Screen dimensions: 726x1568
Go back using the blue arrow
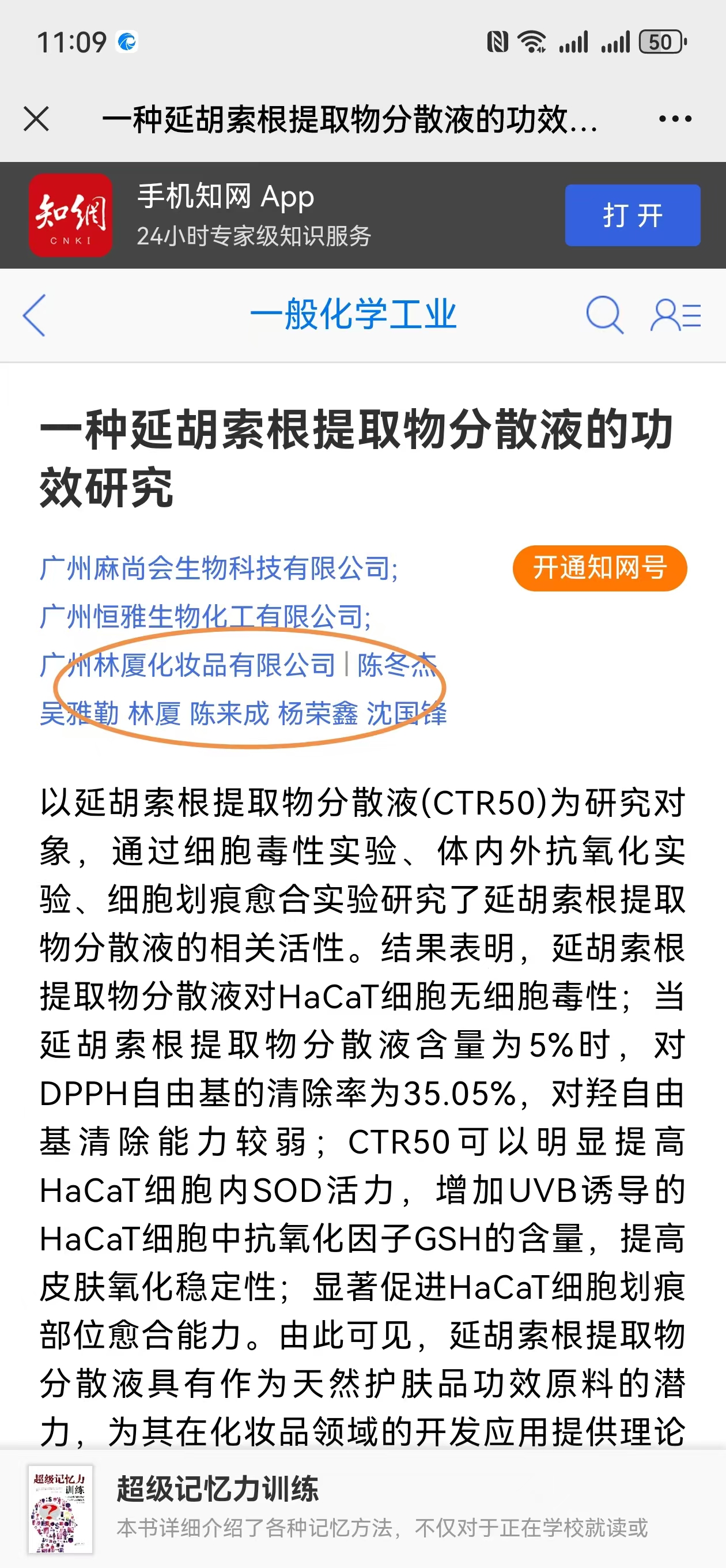coord(34,315)
